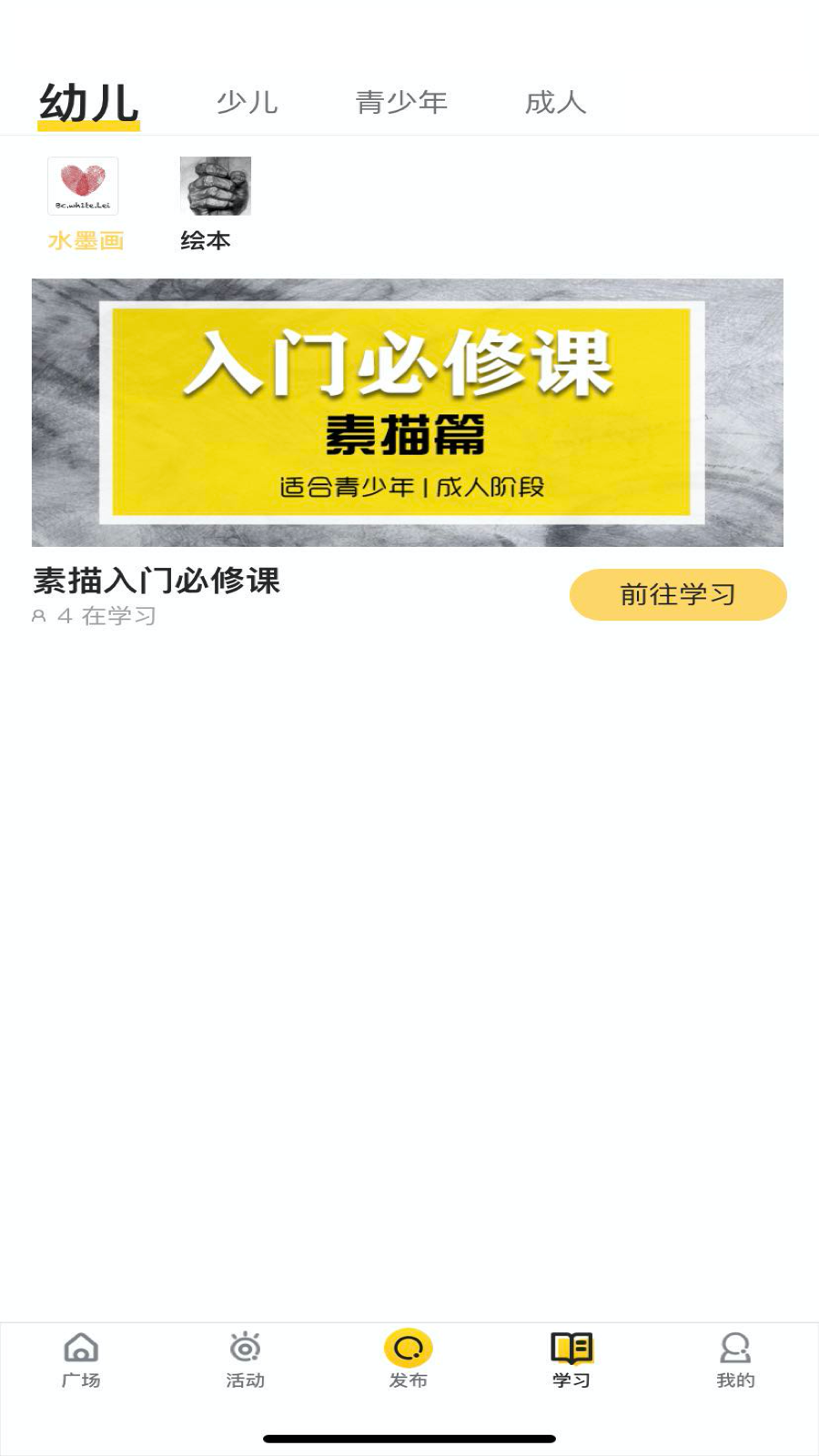Switch to the 青少年 tab

pos(401,102)
